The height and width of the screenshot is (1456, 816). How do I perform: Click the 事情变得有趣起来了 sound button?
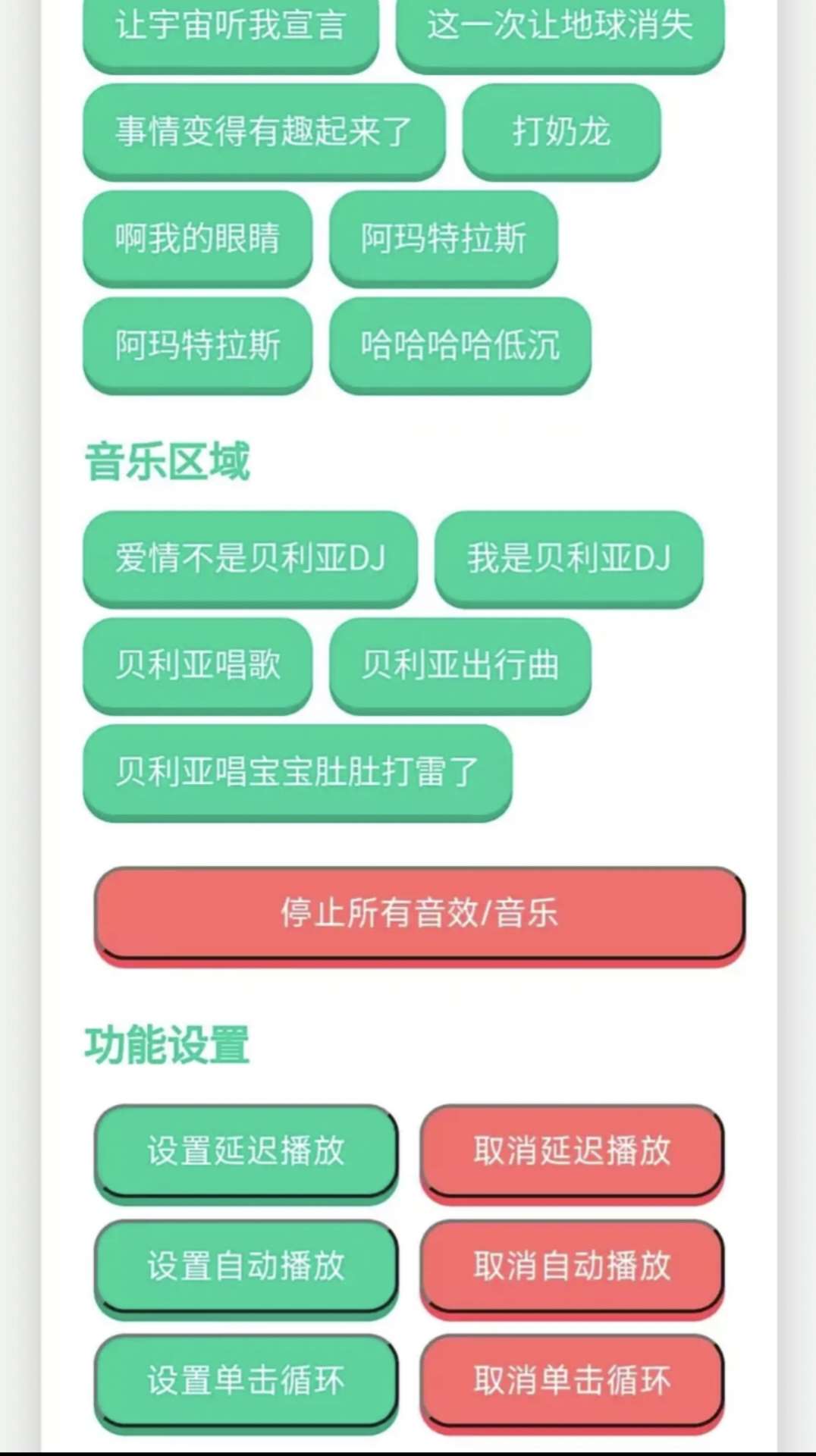[263, 131]
